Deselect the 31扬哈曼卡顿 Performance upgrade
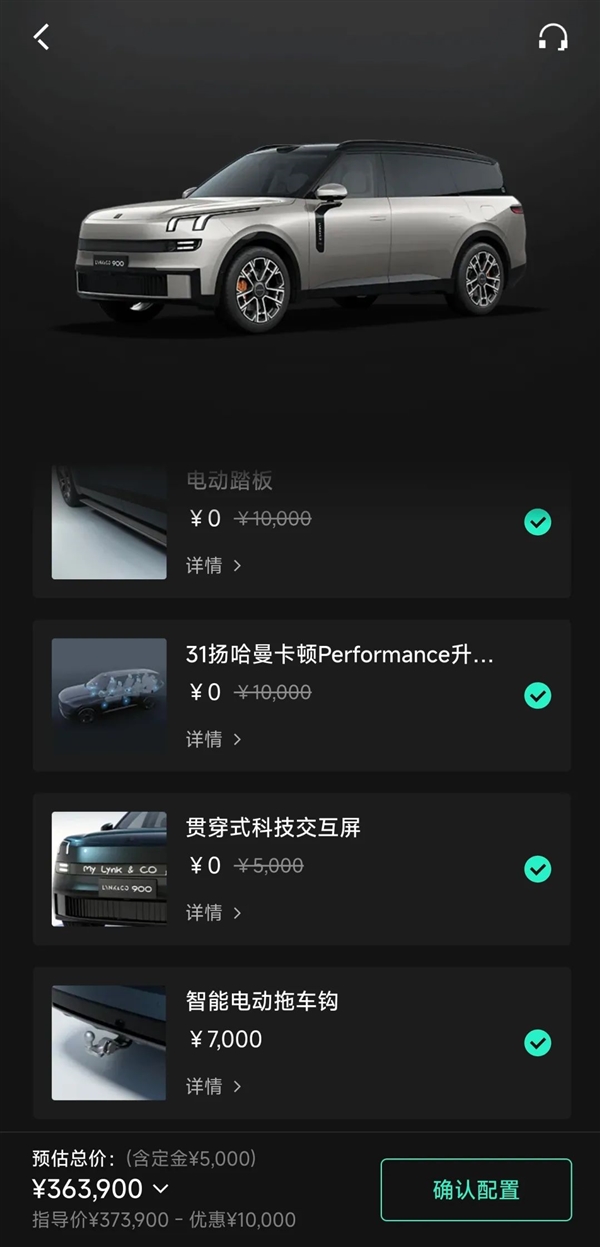Viewport: 600px width, 1247px height. pyautogui.click(x=538, y=695)
